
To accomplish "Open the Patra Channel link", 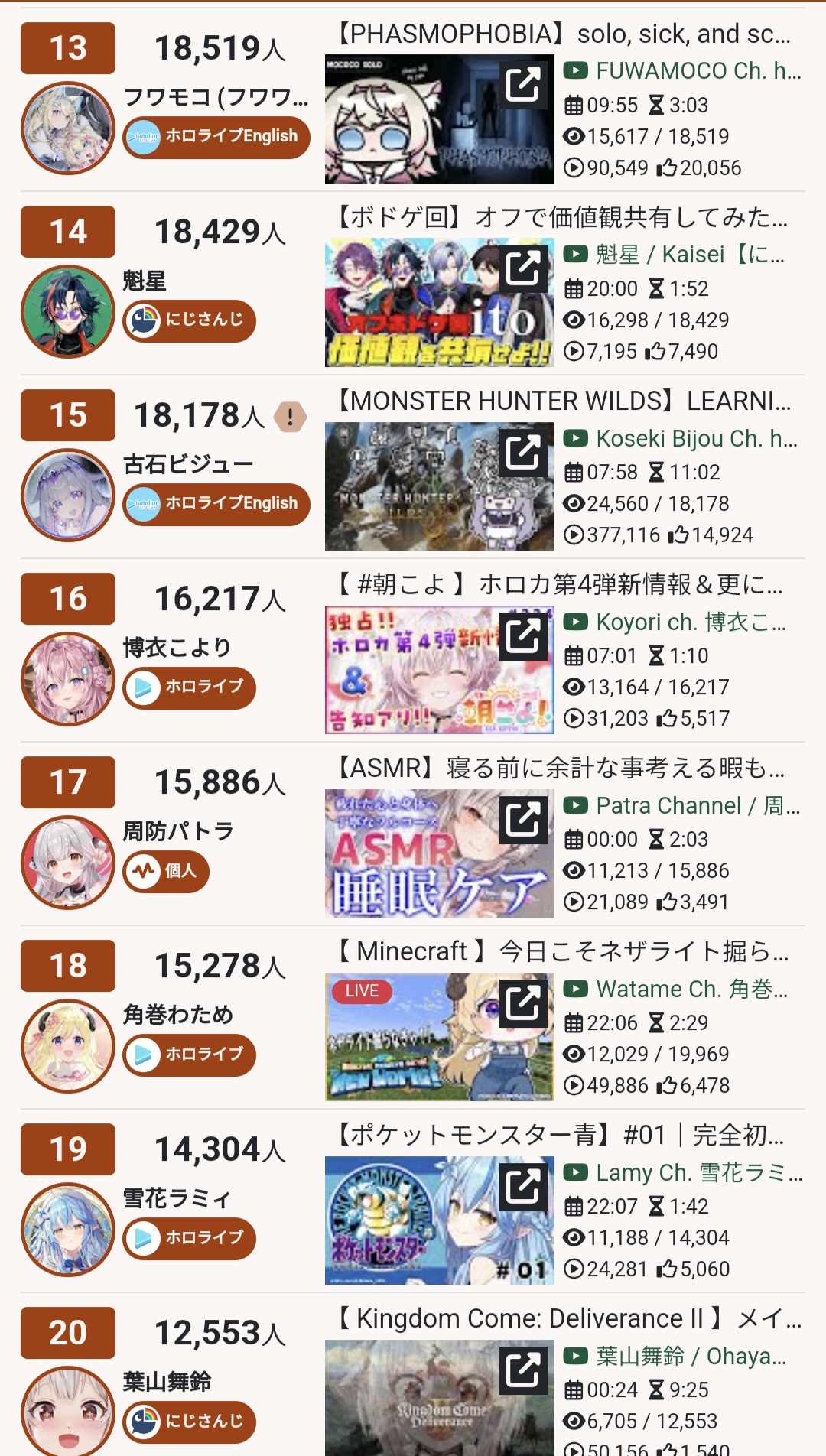I will tap(681, 805).
